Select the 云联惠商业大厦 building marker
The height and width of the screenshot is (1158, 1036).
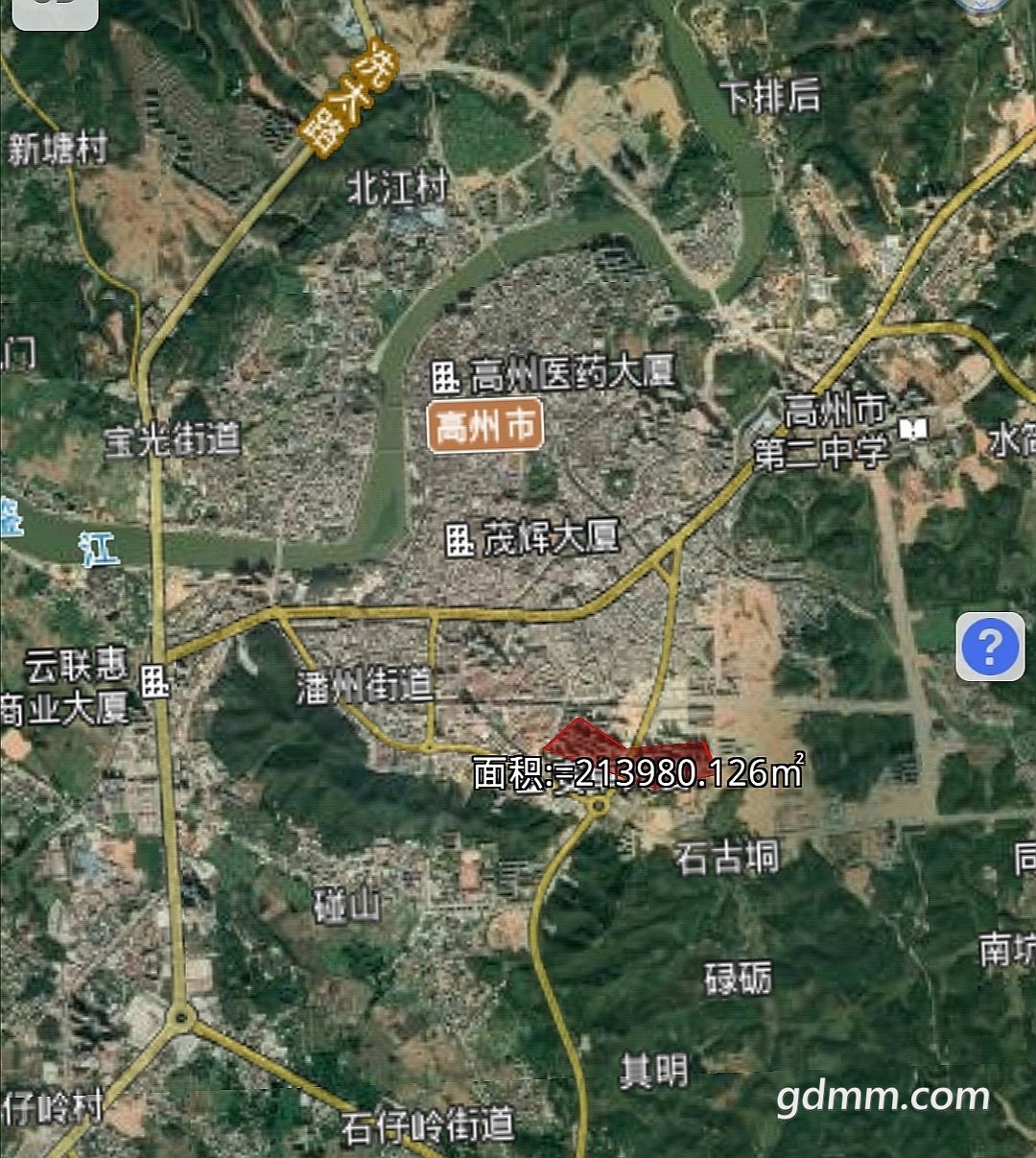(153, 682)
